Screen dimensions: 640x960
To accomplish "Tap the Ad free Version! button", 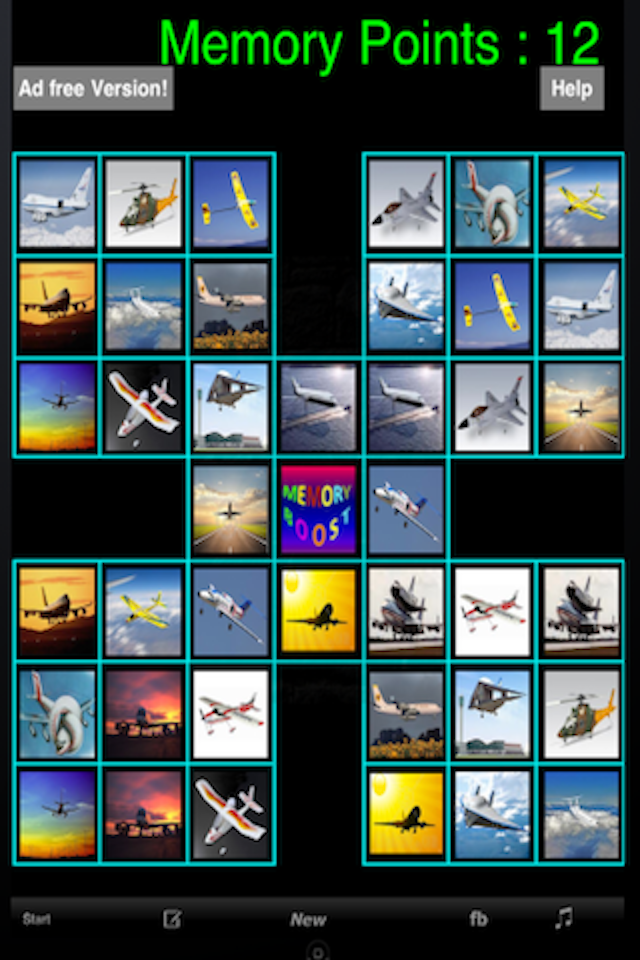I will (93, 88).
